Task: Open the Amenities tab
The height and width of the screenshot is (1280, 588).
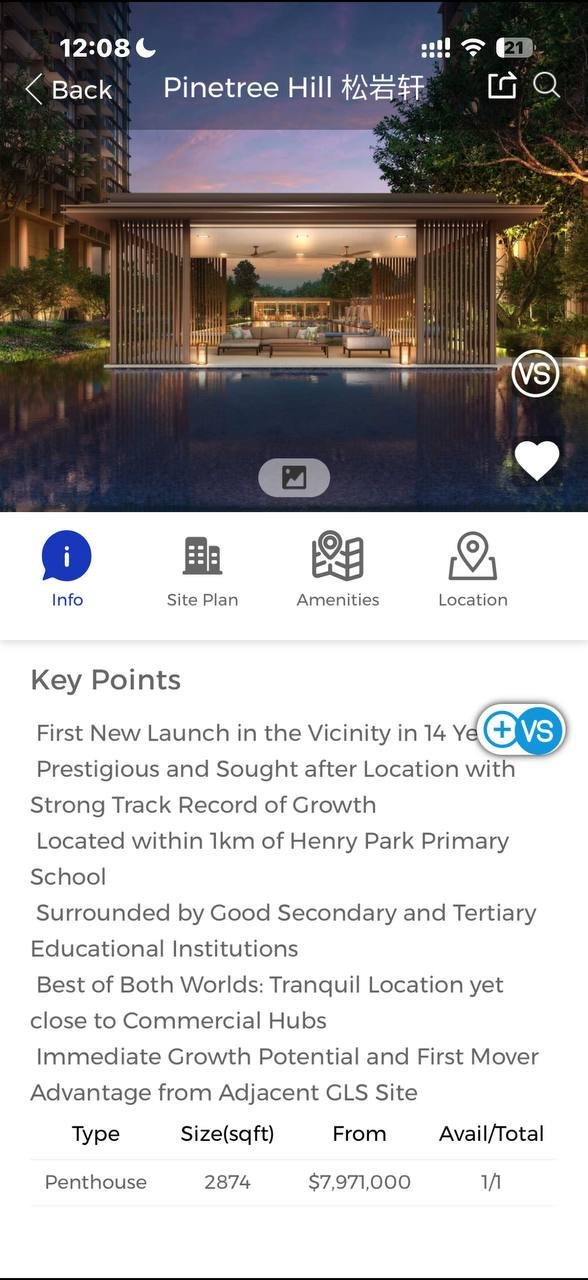Action: click(338, 570)
